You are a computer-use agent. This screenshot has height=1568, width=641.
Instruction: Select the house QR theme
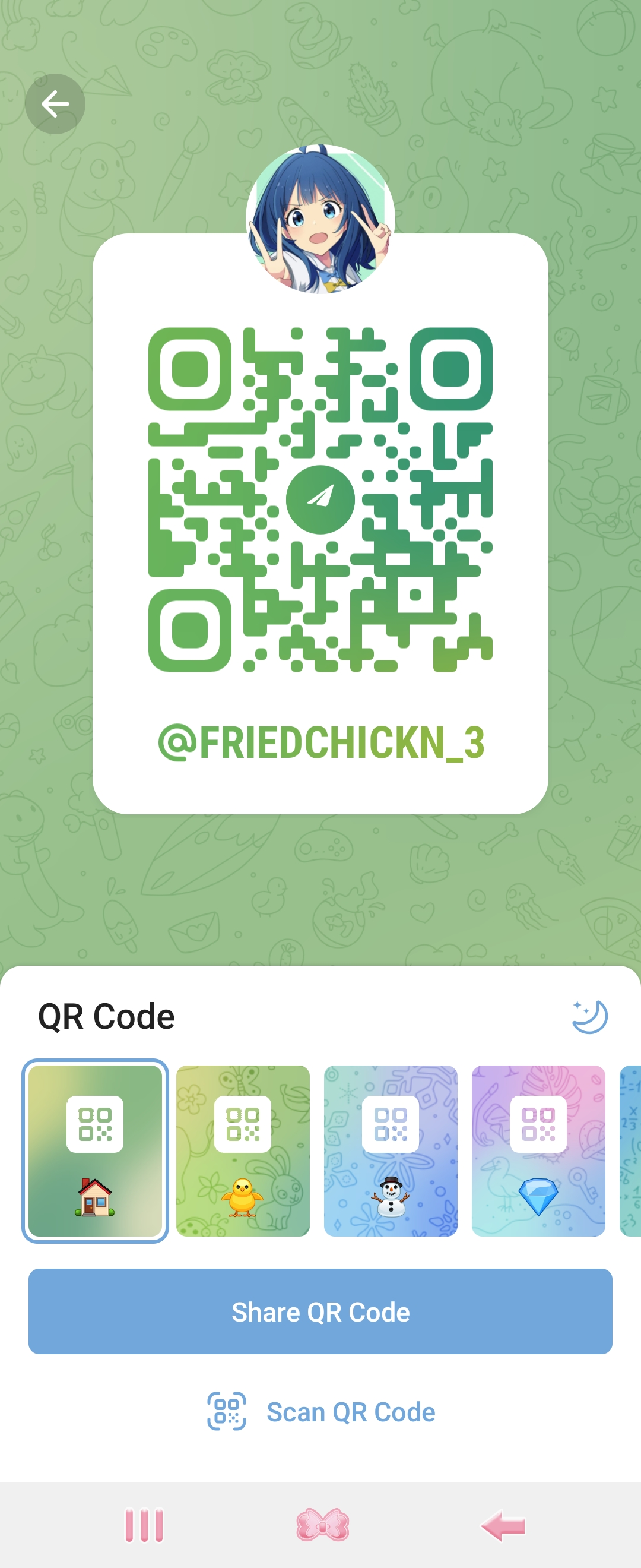95,1151
